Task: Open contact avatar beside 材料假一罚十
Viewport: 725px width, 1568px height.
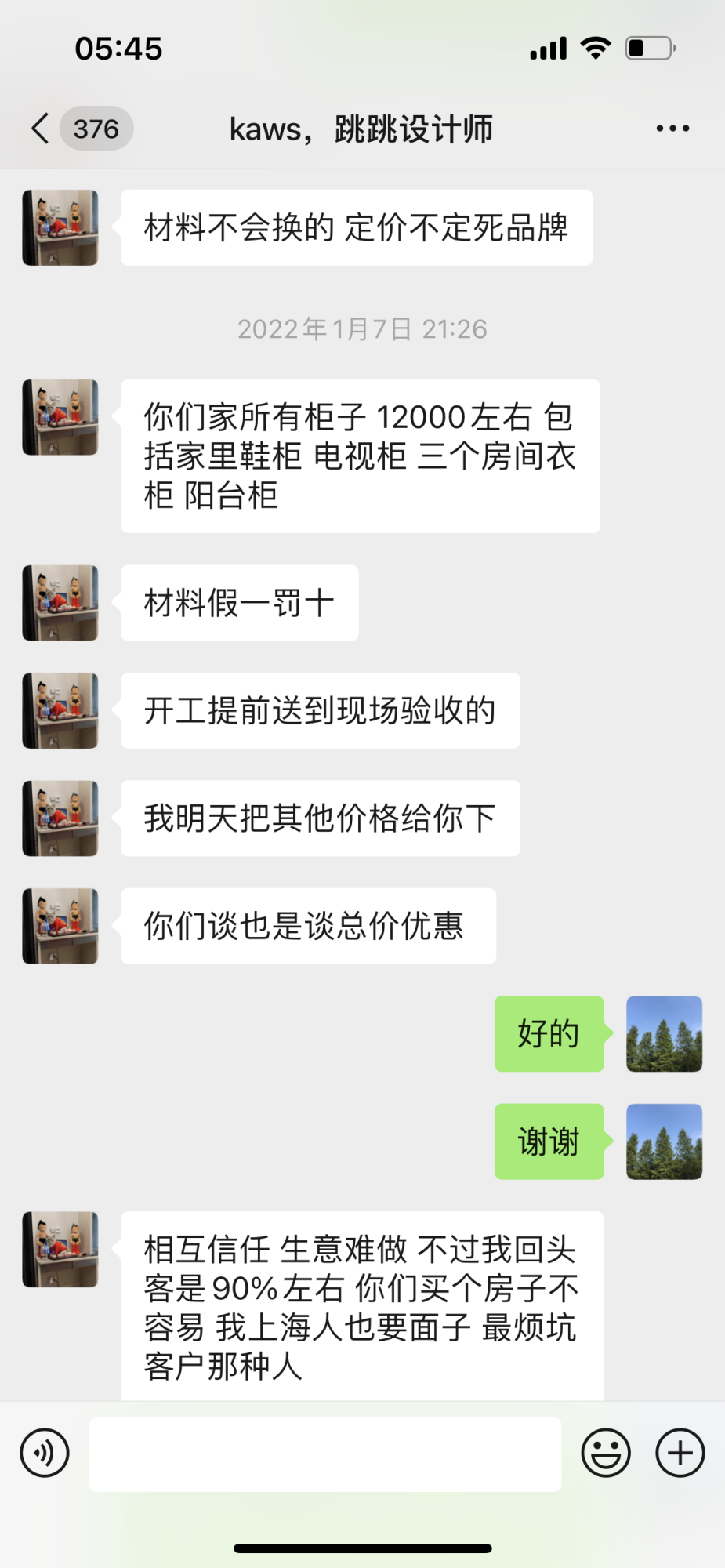Action: [60, 603]
